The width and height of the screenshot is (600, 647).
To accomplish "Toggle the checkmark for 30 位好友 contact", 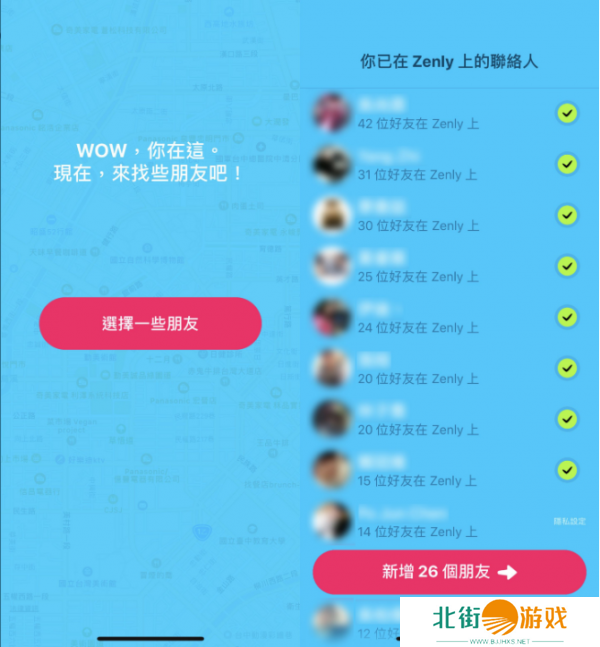I will [567, 215].
